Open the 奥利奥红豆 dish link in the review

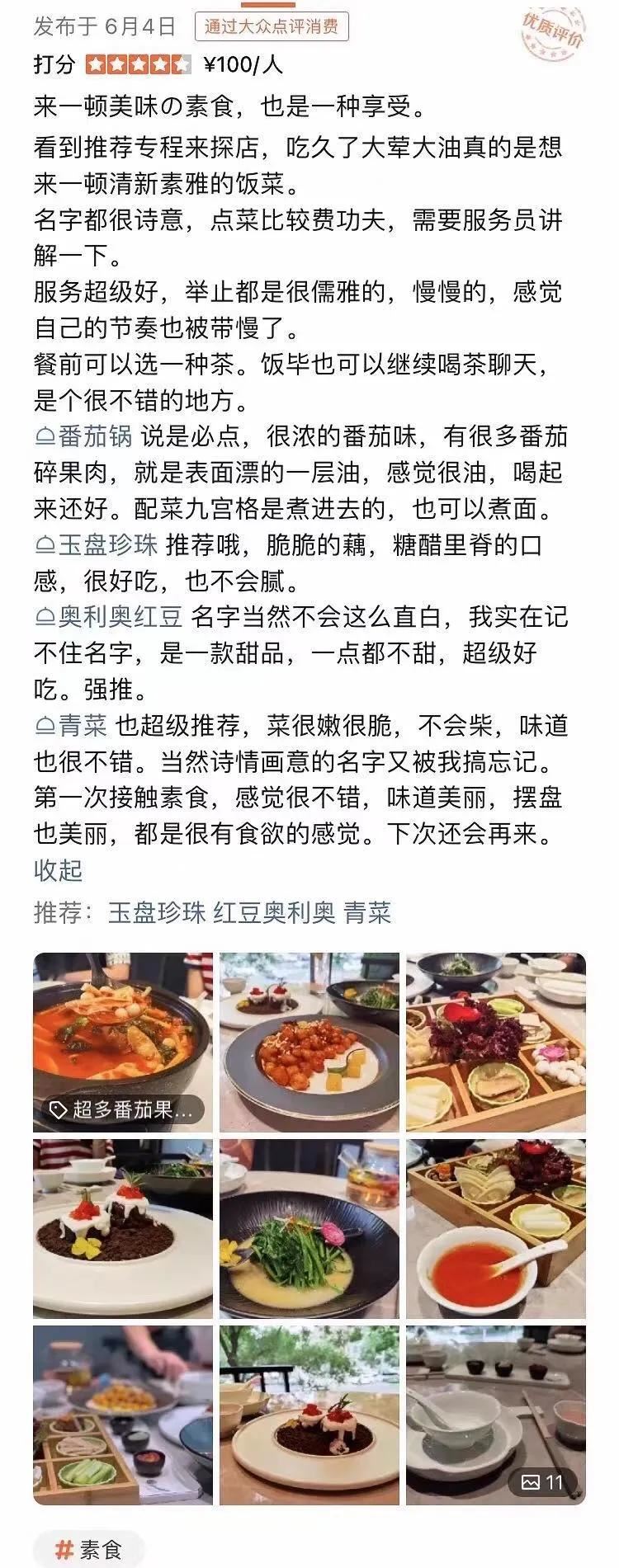click(120, 617)
